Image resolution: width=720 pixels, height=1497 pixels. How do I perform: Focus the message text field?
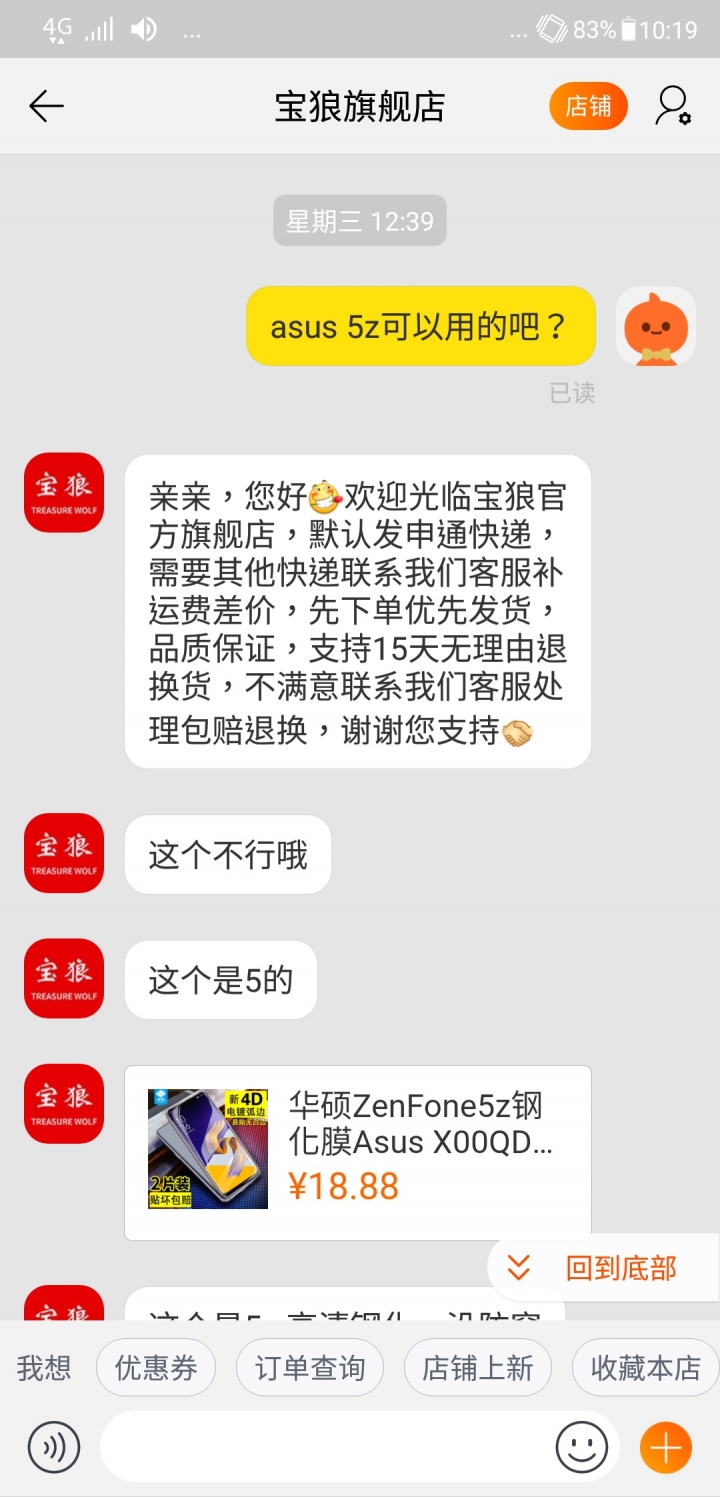click(x=325, y=1446)
